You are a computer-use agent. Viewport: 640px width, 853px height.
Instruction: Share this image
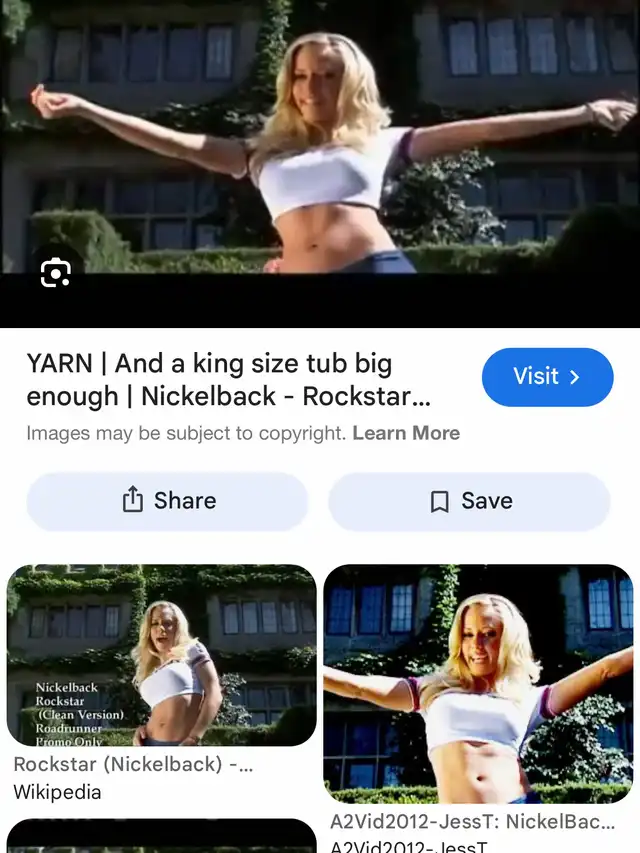point(168,501)
